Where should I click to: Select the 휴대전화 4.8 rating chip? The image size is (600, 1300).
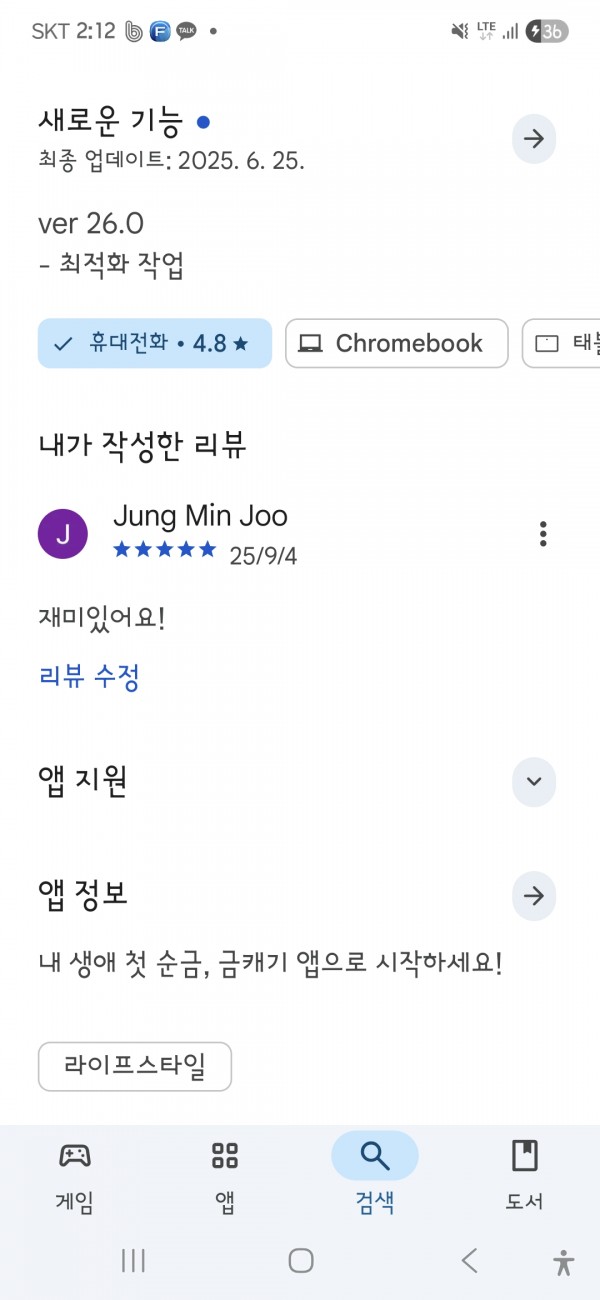155,343
